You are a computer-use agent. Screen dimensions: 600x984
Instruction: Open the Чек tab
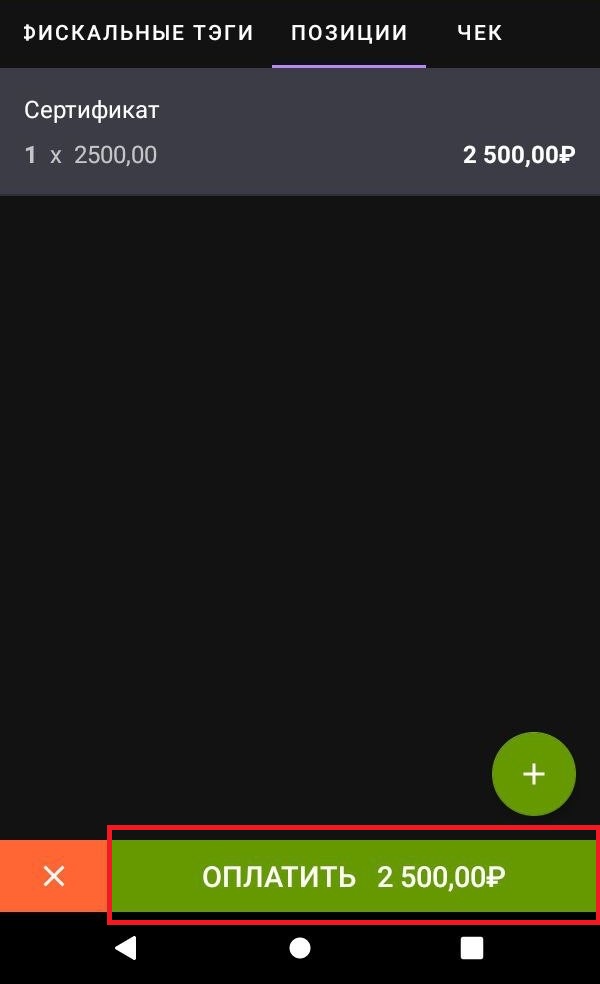point(479,33)
